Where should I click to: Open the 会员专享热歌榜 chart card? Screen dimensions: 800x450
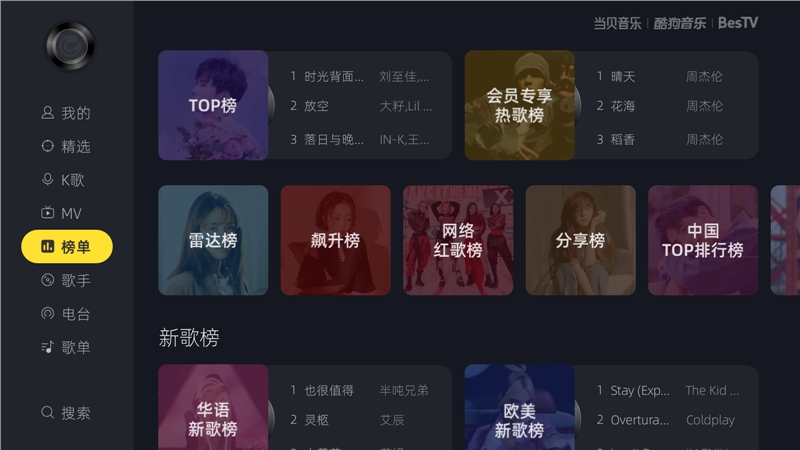tap(519, 105)
